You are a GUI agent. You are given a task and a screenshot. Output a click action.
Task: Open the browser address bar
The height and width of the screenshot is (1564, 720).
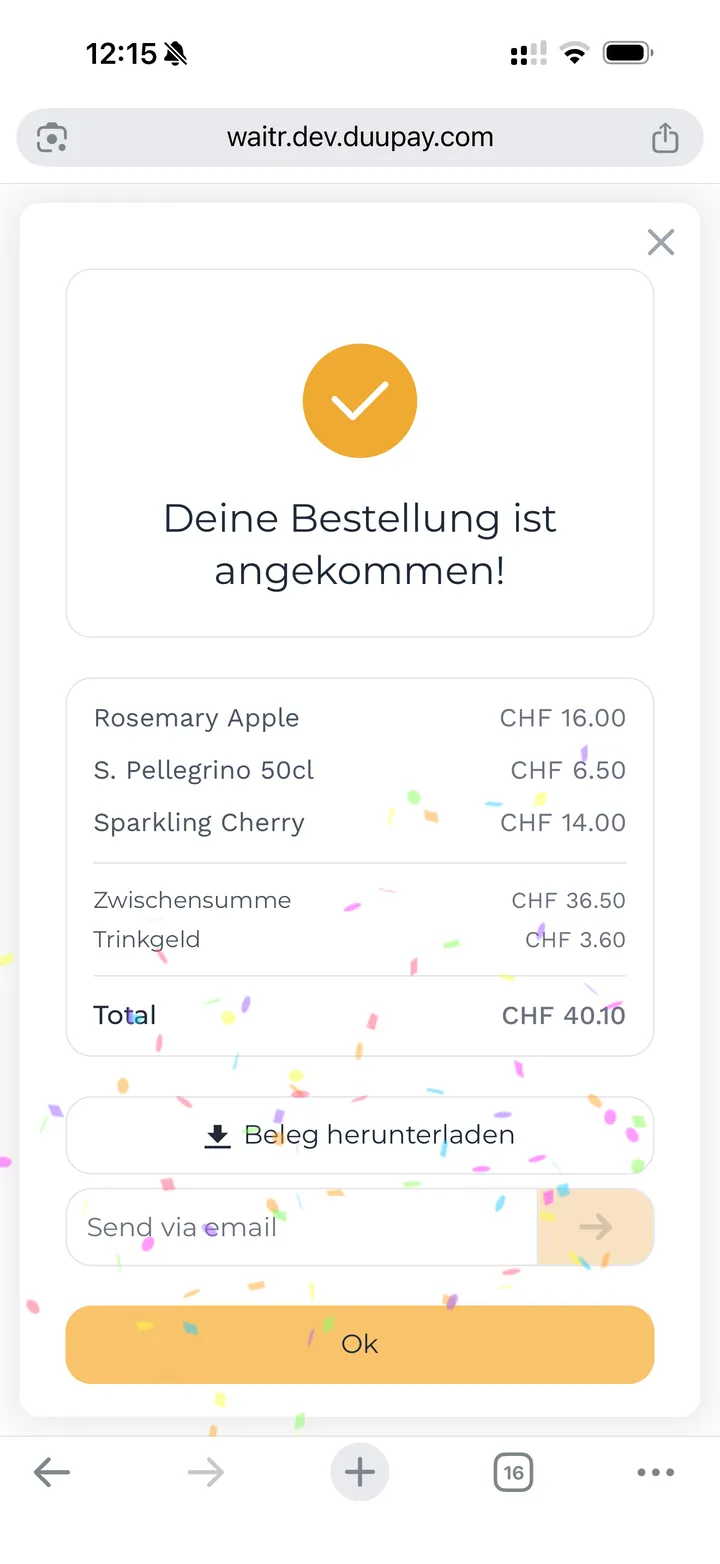[360, 137]
